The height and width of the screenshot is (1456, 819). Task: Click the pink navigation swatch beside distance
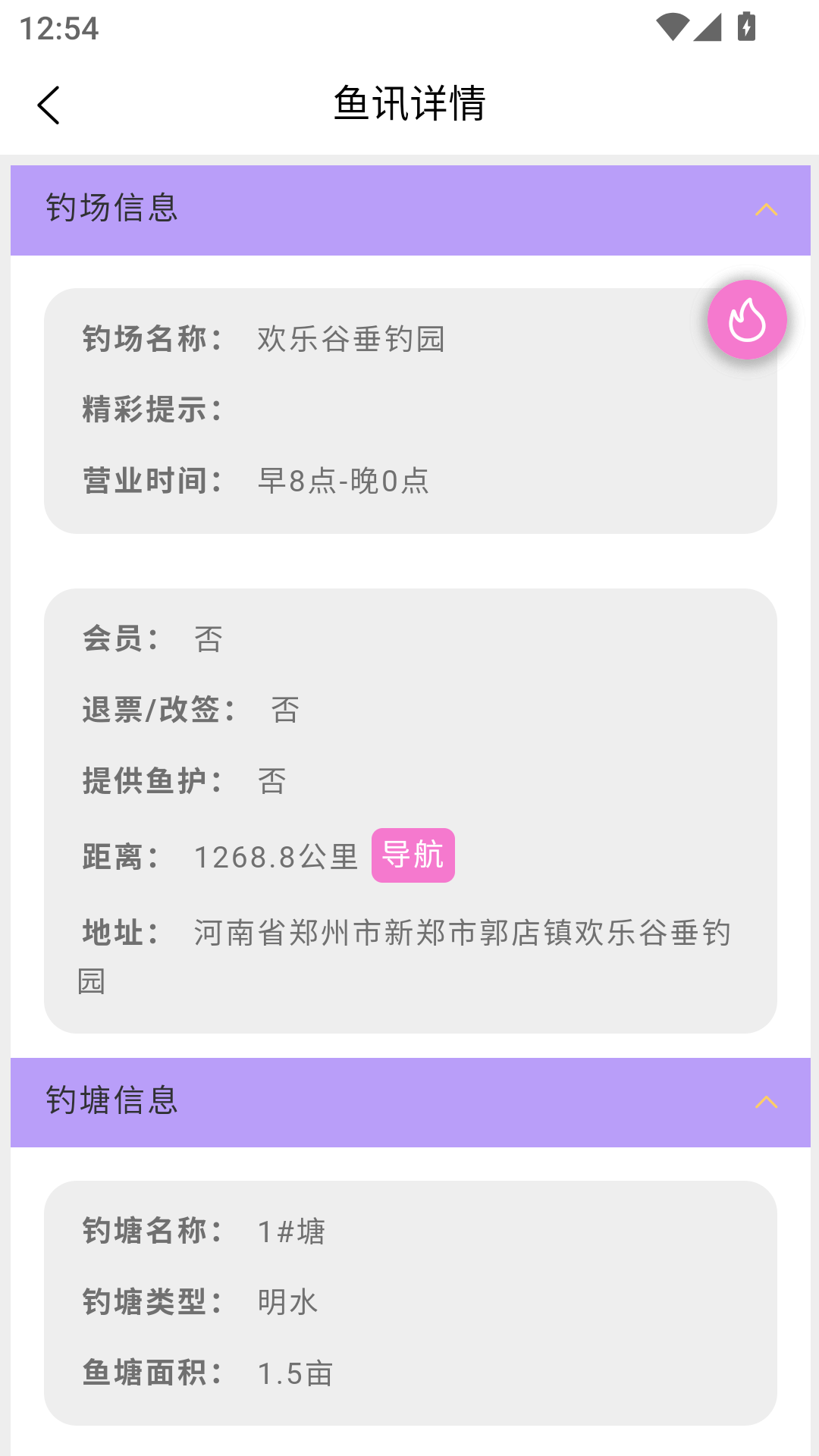(414, 855)
